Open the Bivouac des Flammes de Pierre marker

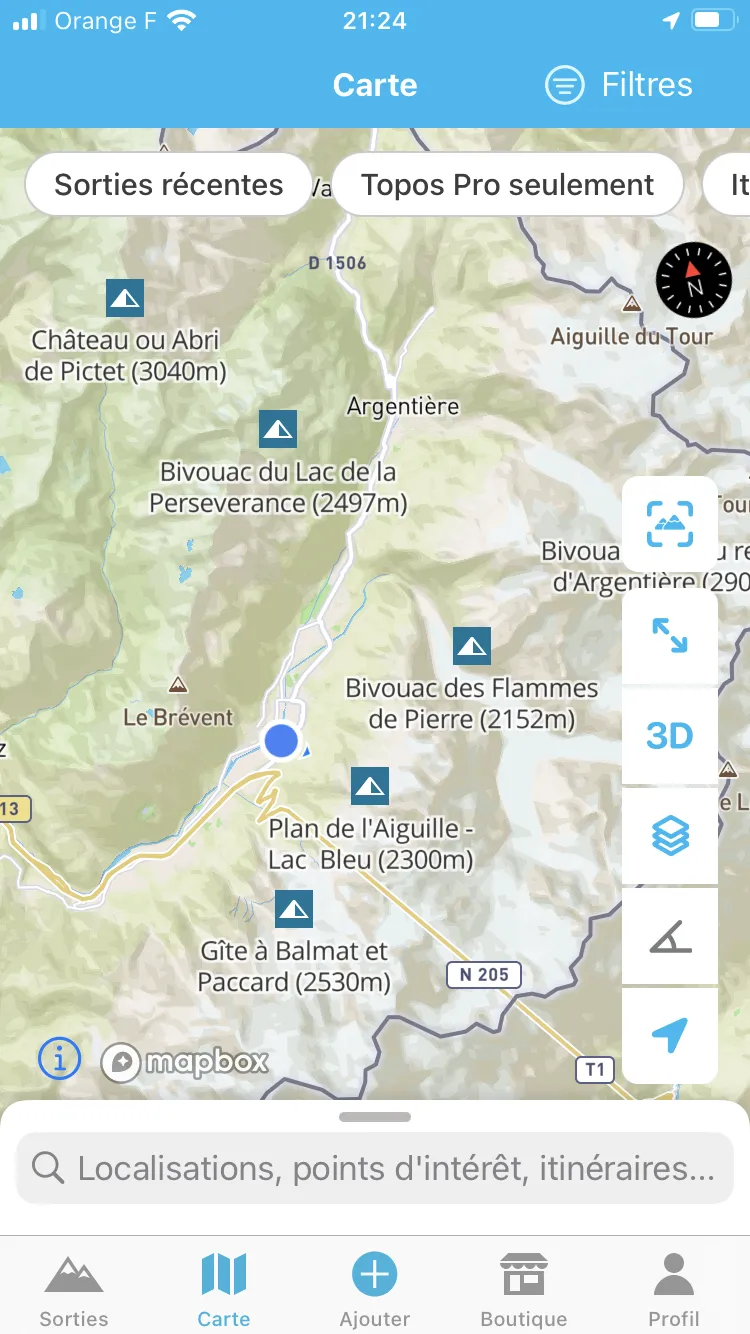click(471, 646)
